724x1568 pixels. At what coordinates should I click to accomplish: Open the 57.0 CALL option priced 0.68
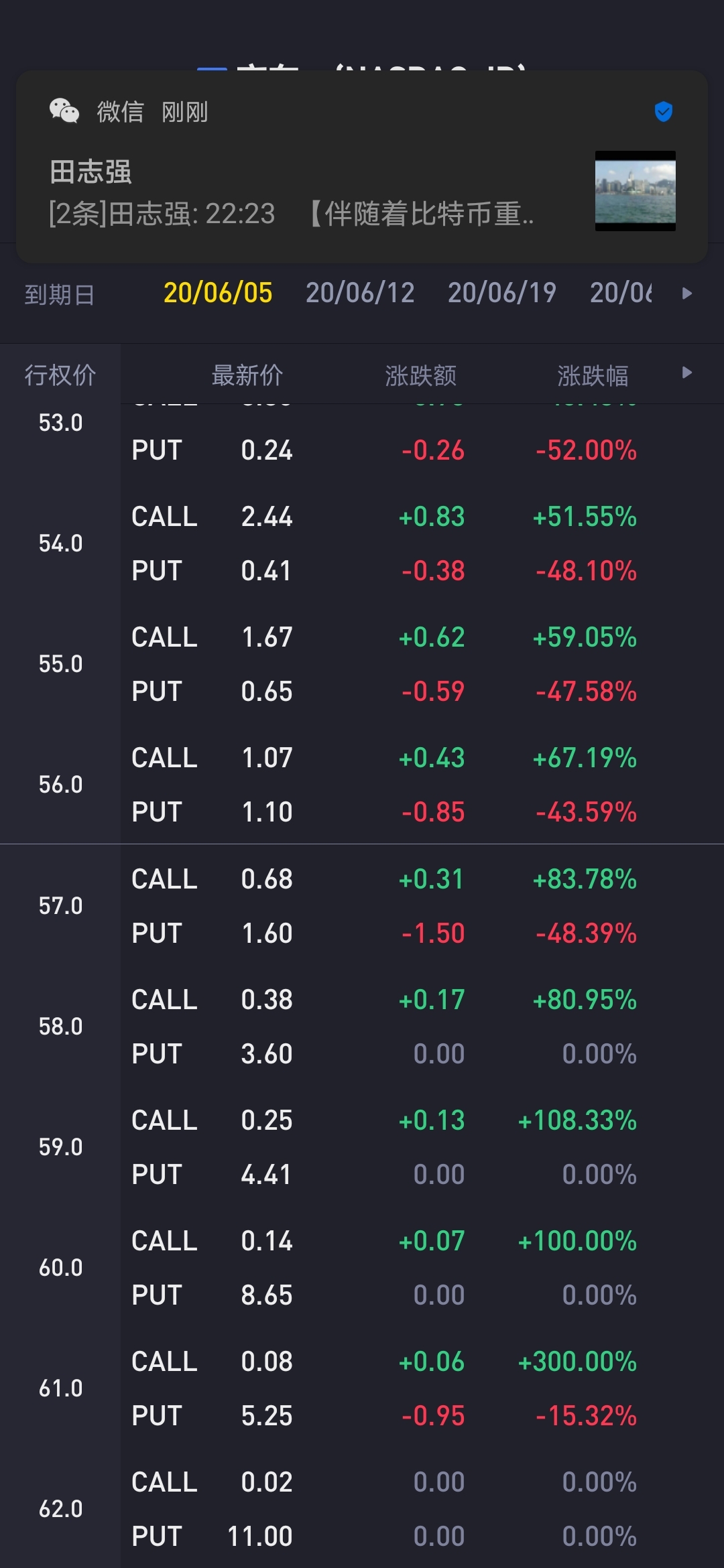click(x=422, y=879)
